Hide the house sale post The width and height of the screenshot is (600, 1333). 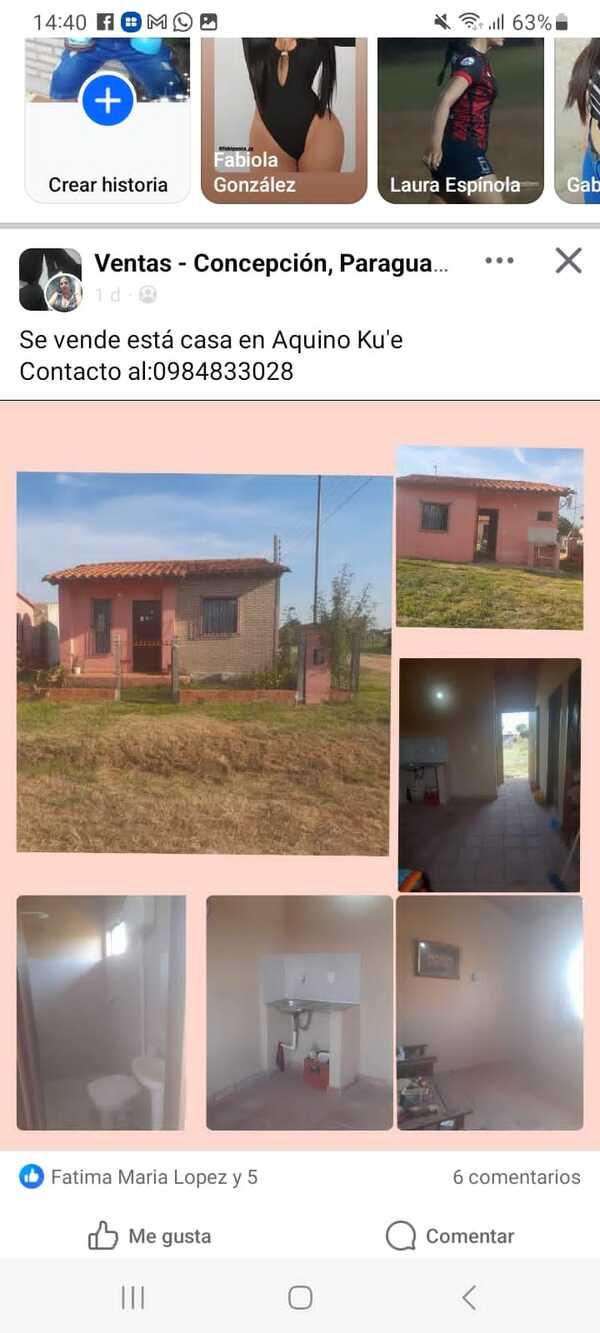coord(568,261)
